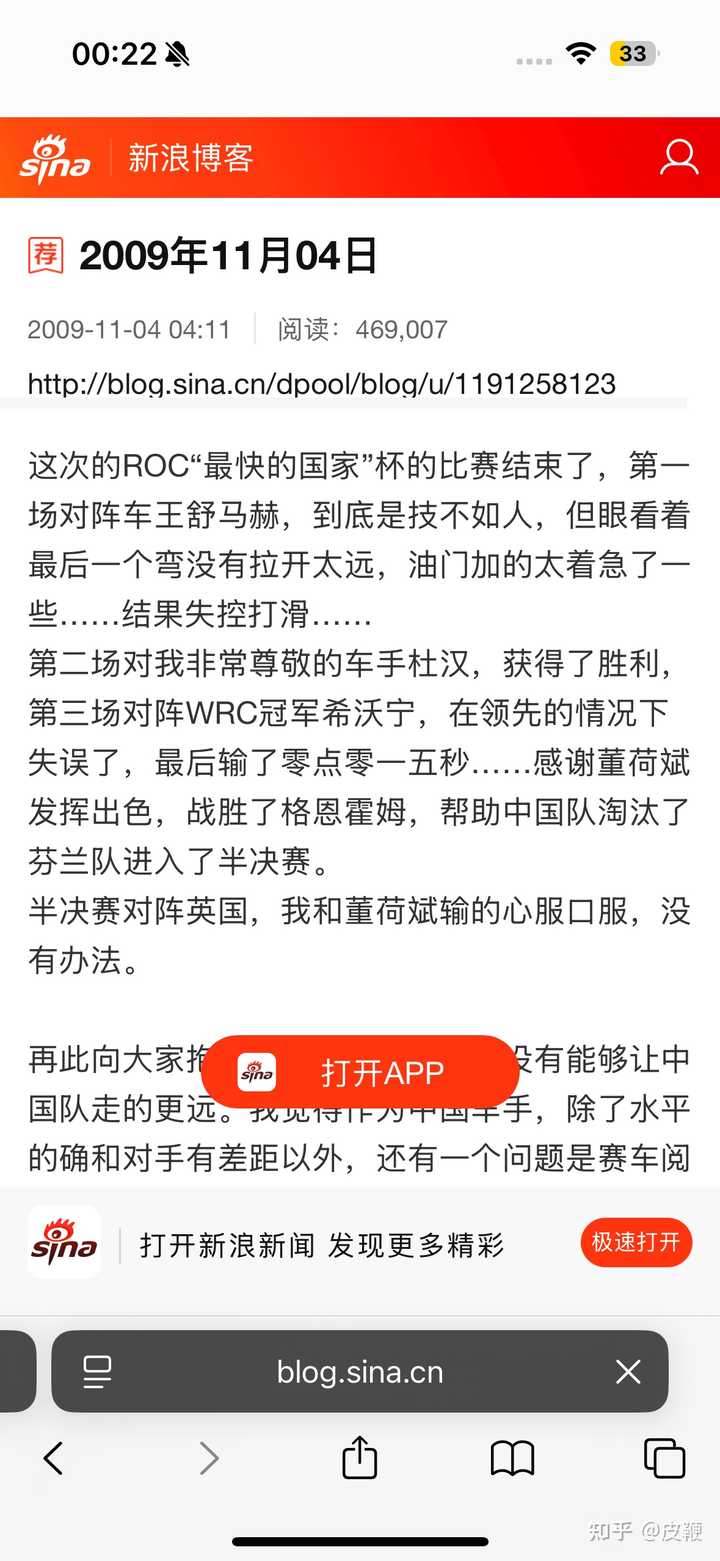Share this page via the share icon

pos(359,1457)
